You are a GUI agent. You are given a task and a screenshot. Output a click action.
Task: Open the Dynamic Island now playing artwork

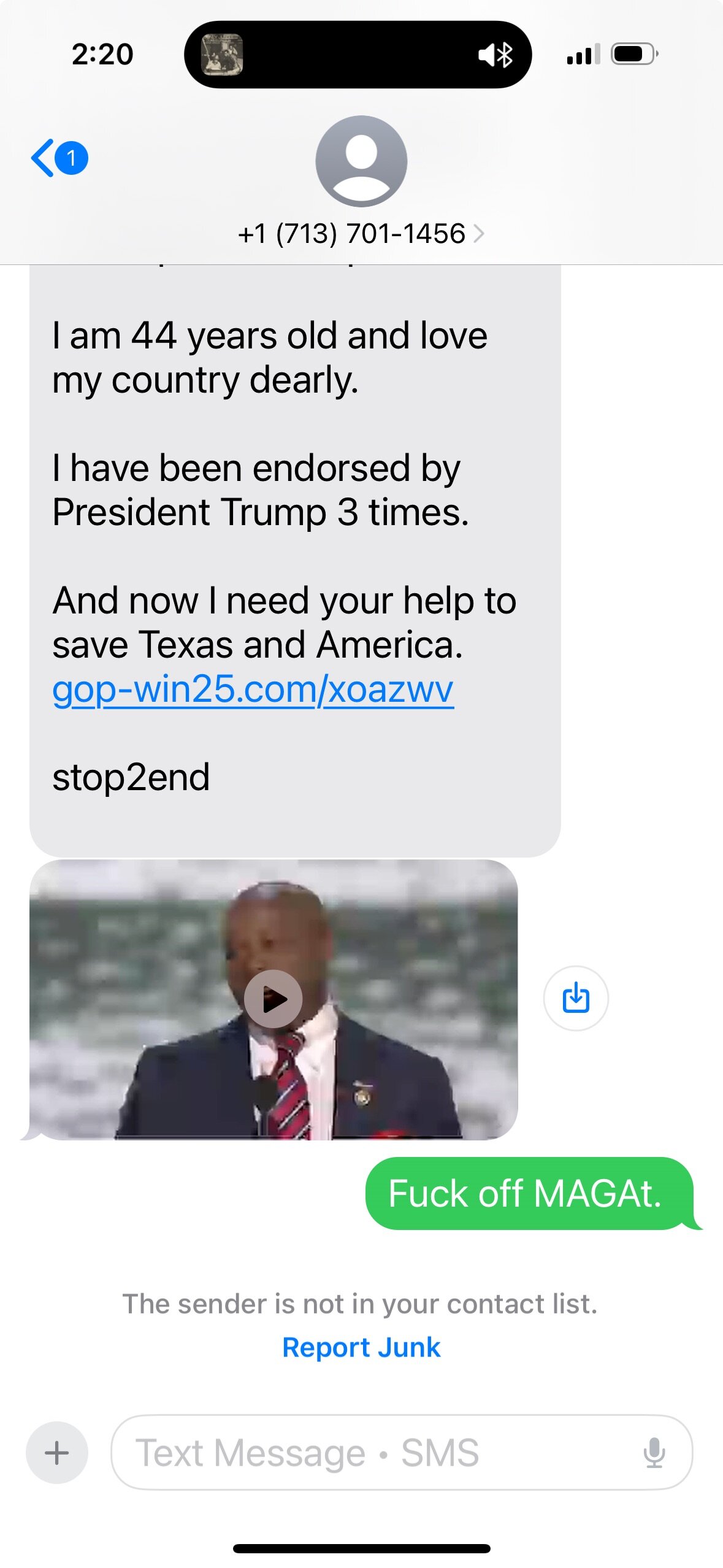223,55
